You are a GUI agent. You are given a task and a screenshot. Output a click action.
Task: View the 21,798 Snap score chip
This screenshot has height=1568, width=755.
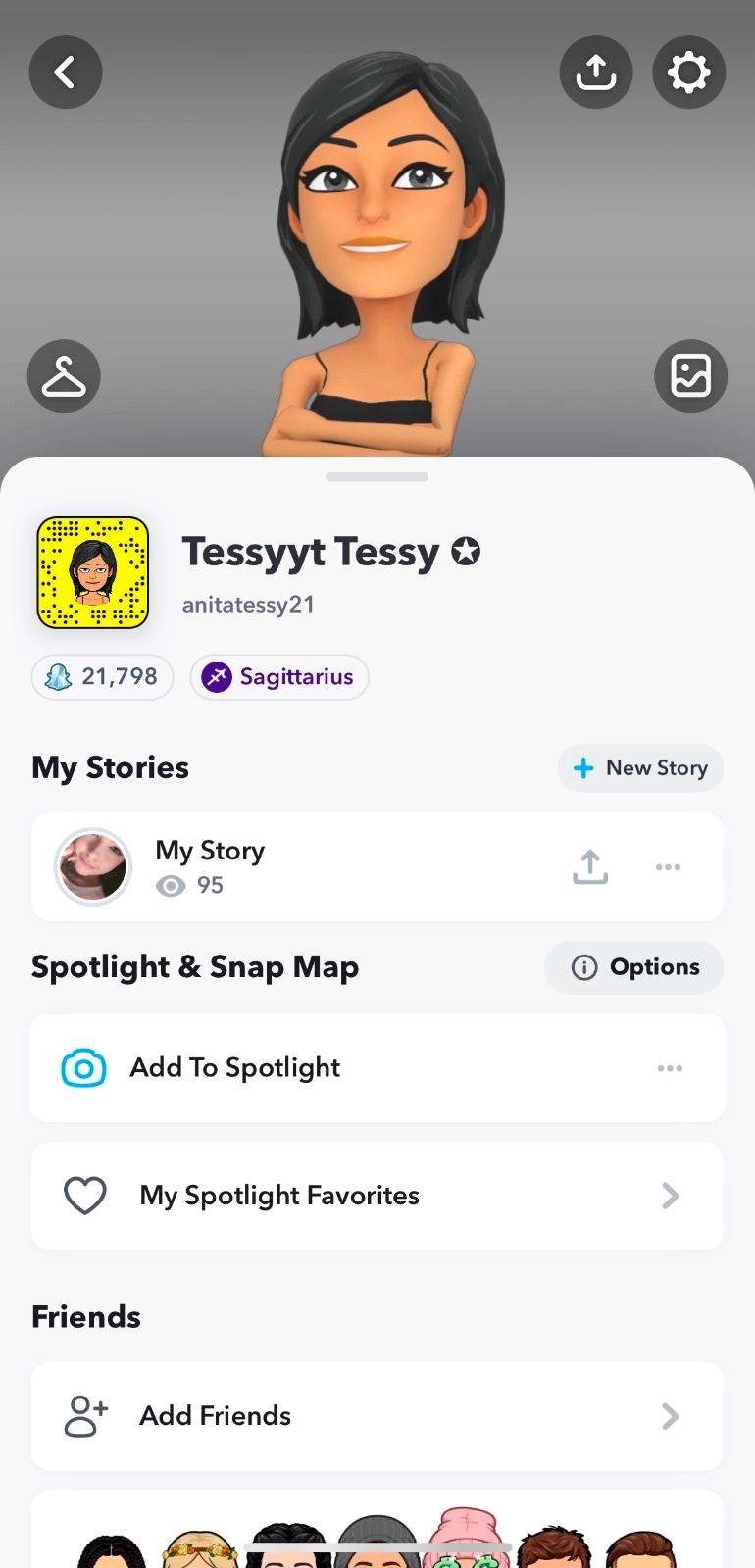[x=103, y=677]
